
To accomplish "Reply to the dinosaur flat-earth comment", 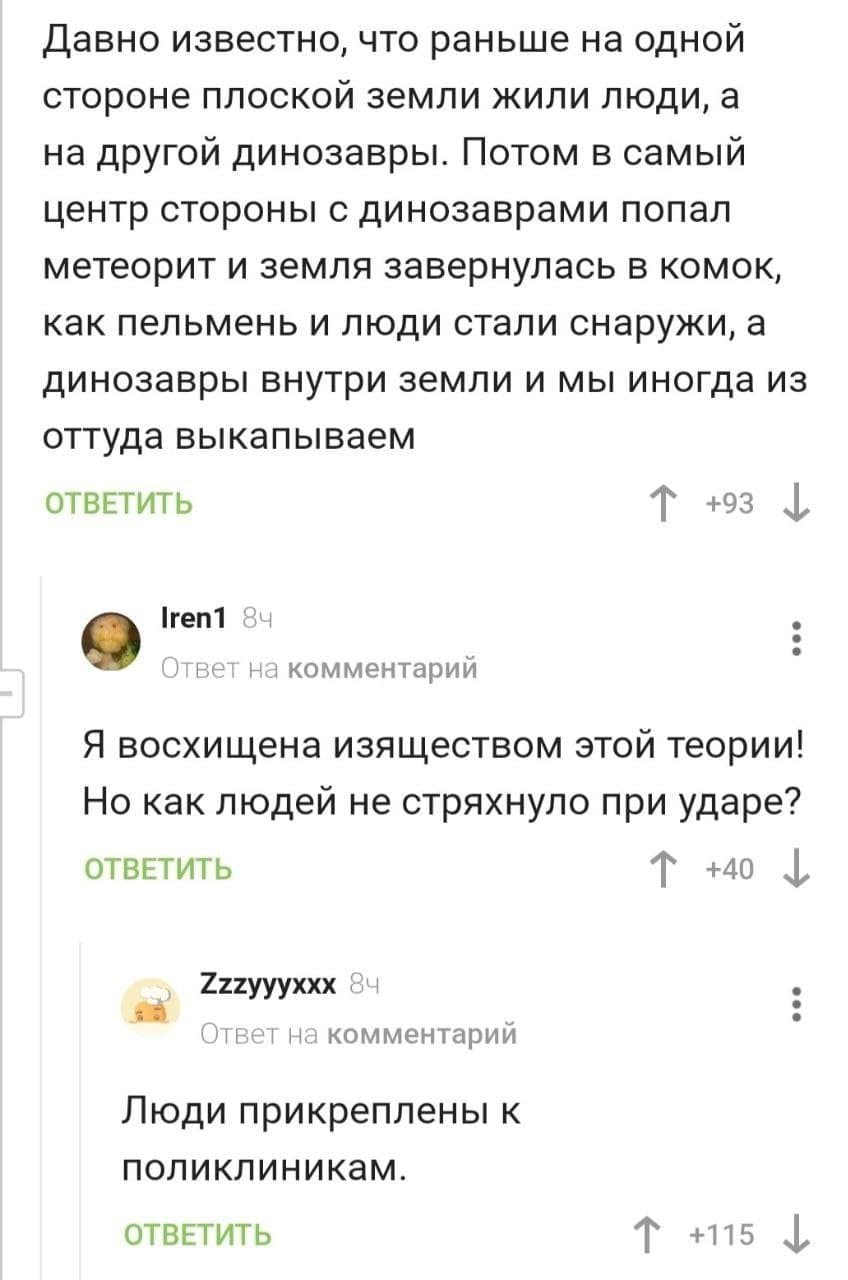I will point(120,503).
